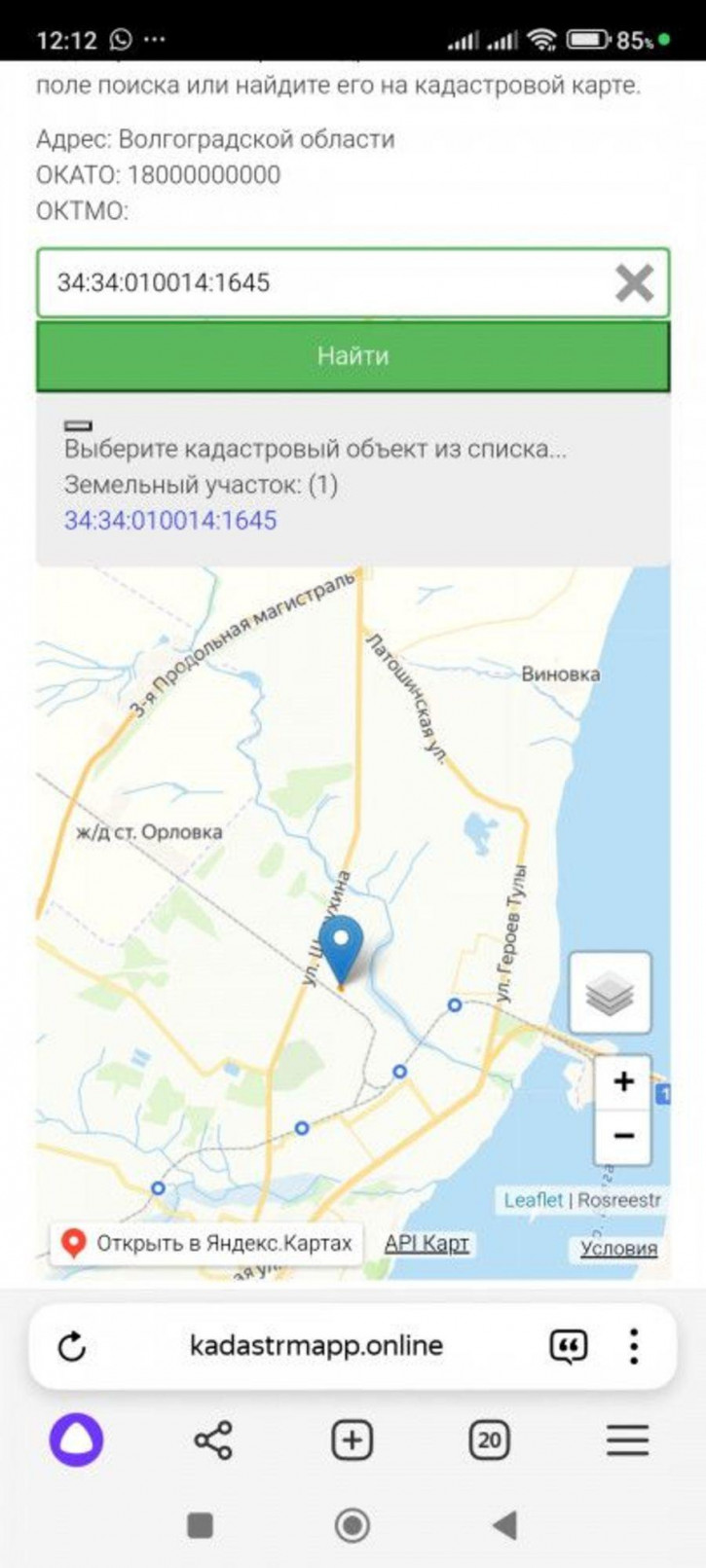Open the Условия link
This screenshot has height=1568, width=706.
[x=618, y=1248]
